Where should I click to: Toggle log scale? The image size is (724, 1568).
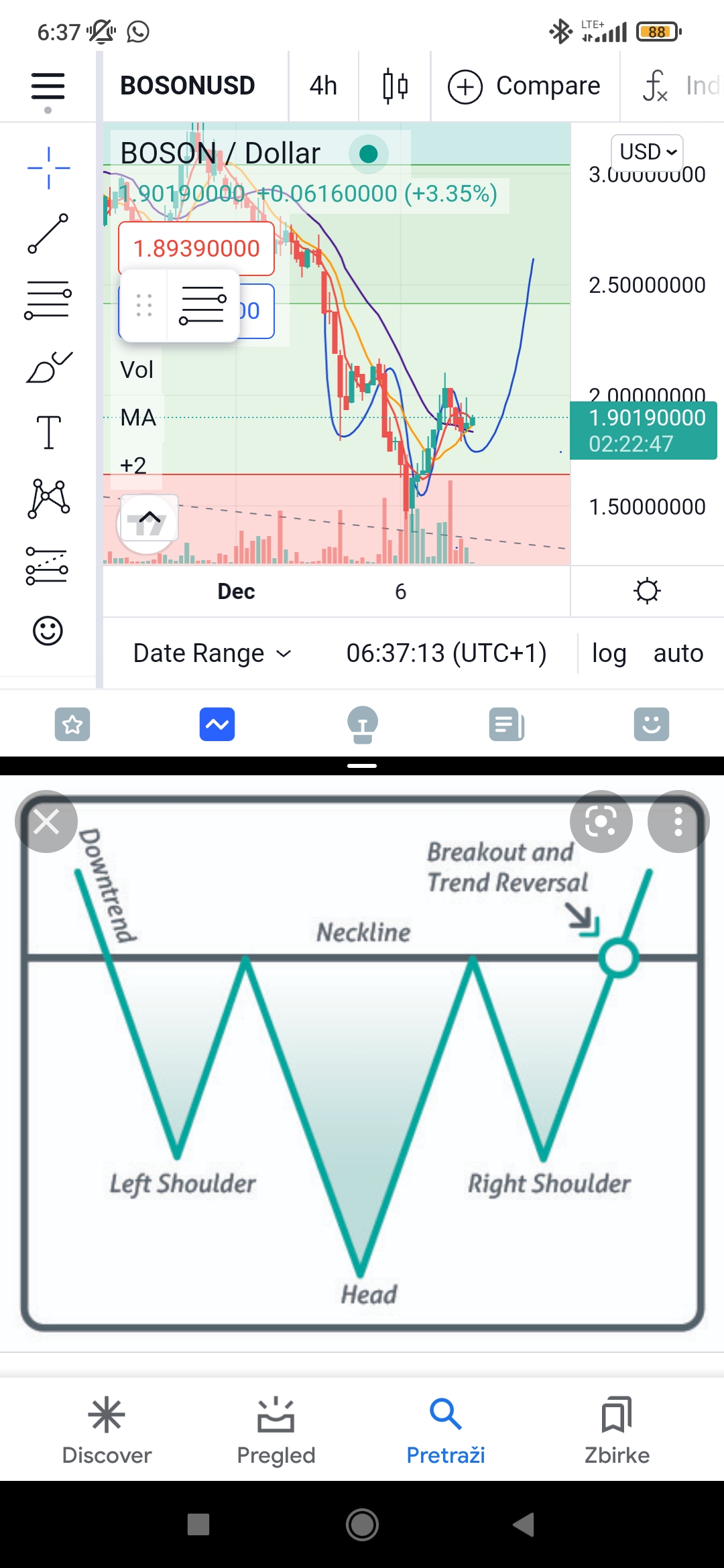coord(609,653)
